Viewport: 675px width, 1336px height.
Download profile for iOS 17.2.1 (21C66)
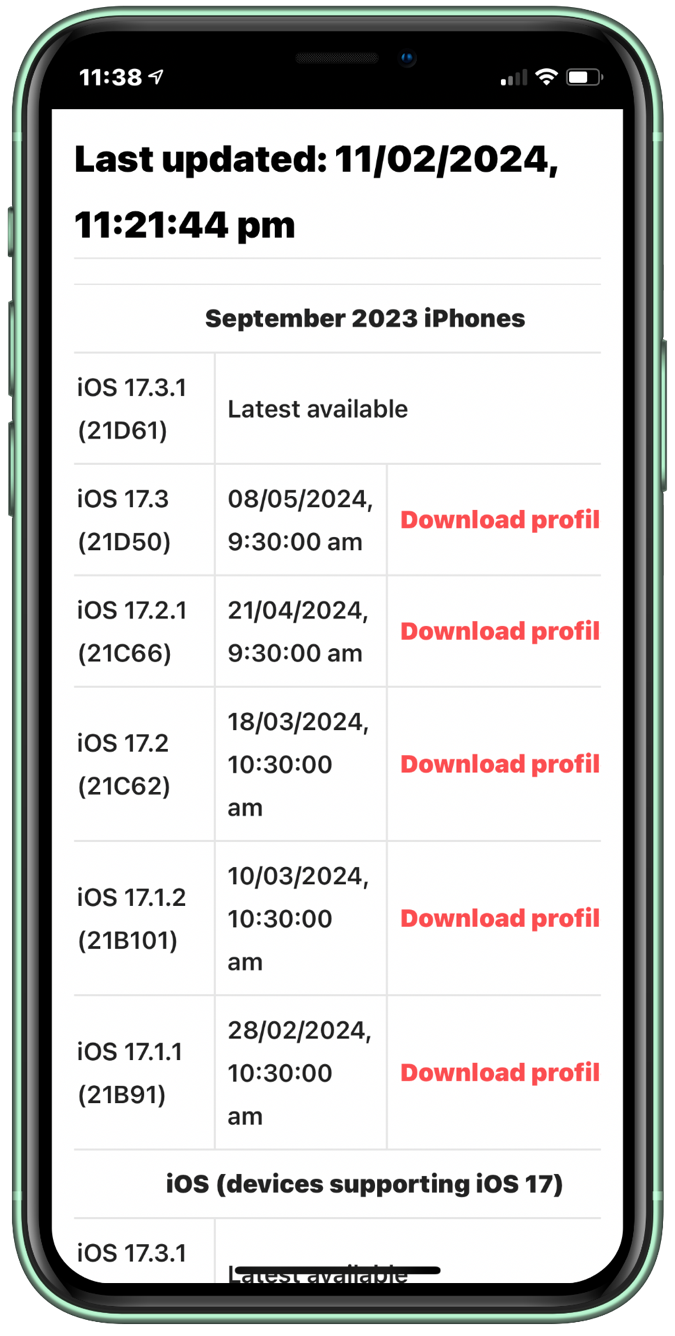500,631
